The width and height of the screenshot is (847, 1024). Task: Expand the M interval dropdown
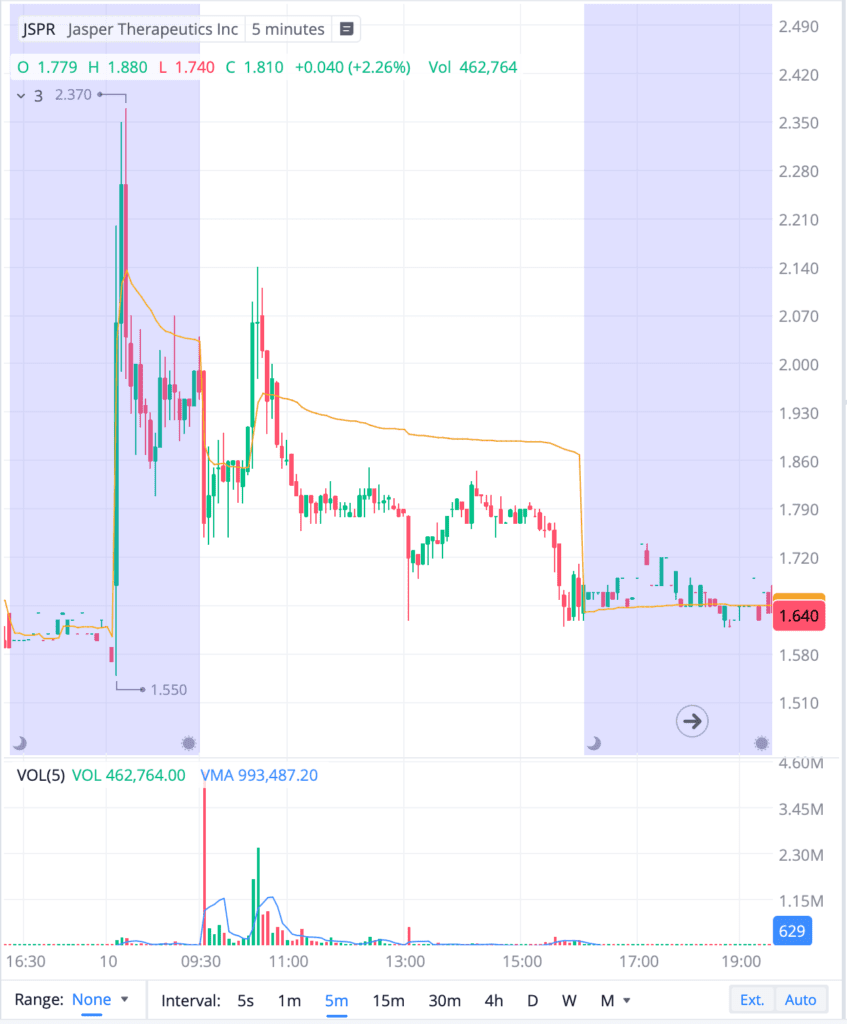click(x=614, y=1000)
